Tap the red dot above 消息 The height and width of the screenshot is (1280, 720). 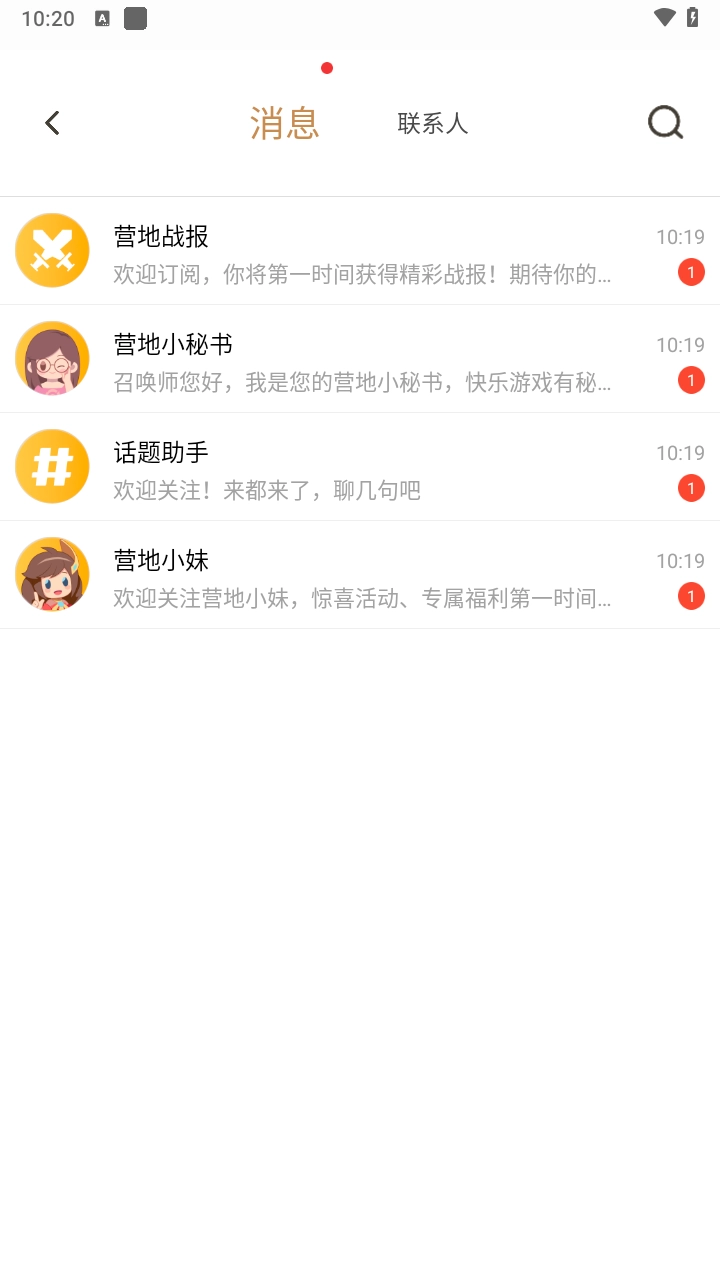327,68
